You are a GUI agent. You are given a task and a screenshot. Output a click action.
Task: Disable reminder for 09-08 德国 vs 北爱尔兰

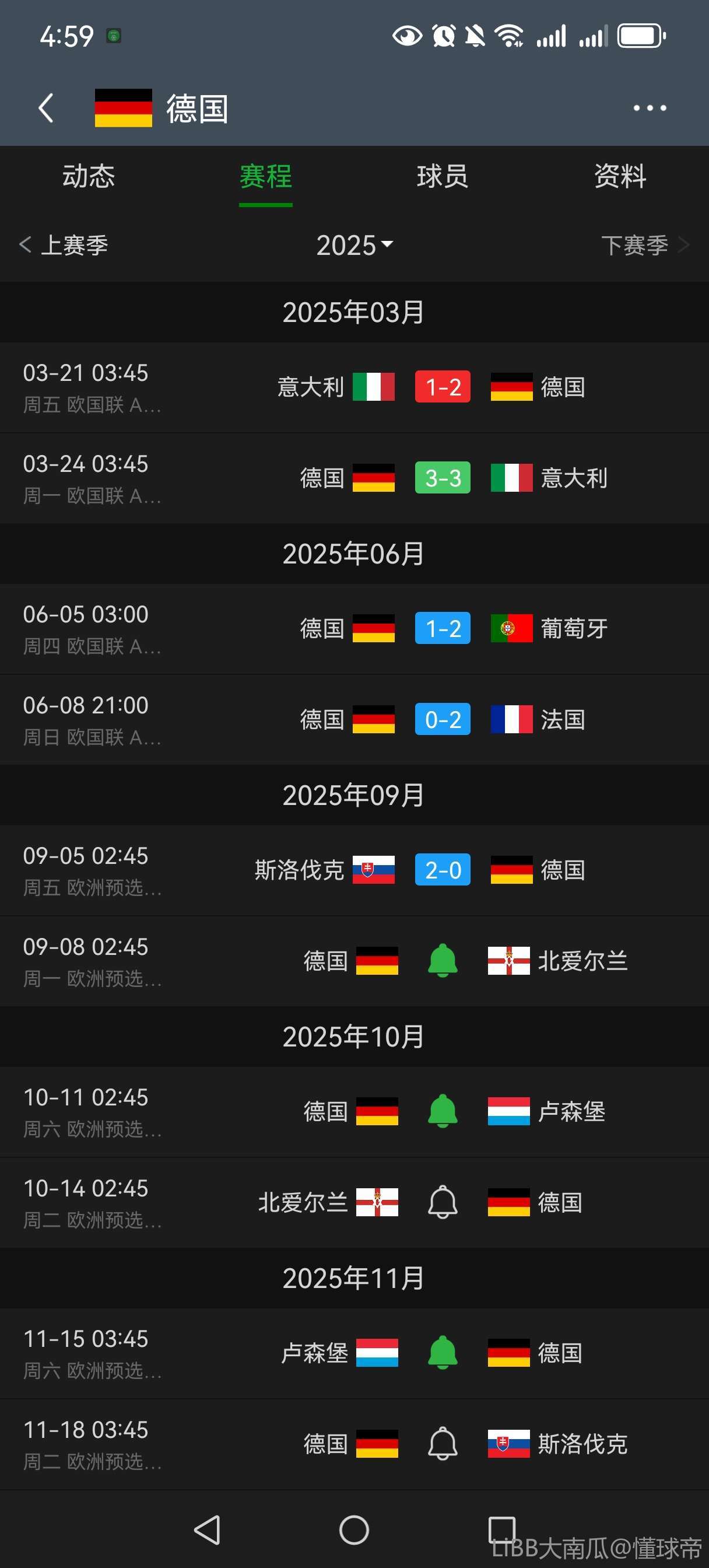click(x=443, y=961)
